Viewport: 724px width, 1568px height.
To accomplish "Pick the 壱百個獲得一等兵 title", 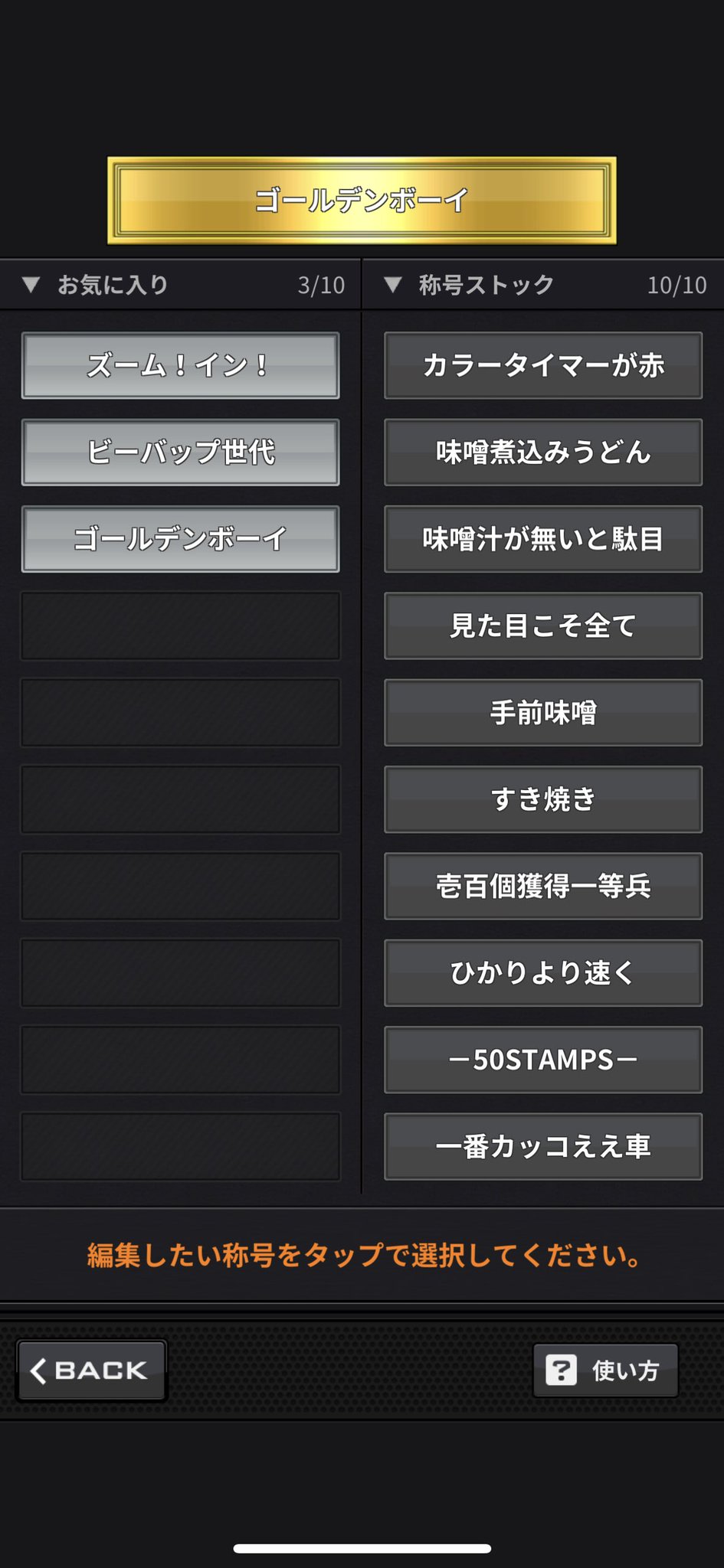I will (543, 886).
